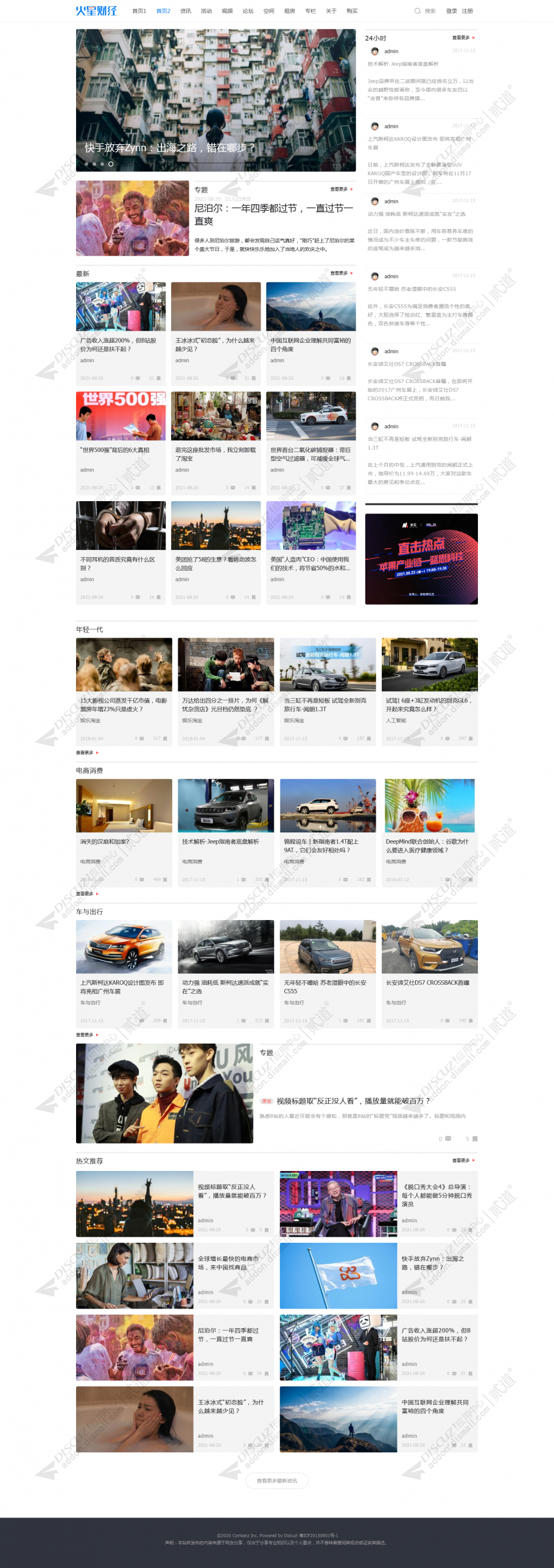Open the 资讯 navigation tab
This screenshot has width=554, height=1568.
tap(186, 11)
